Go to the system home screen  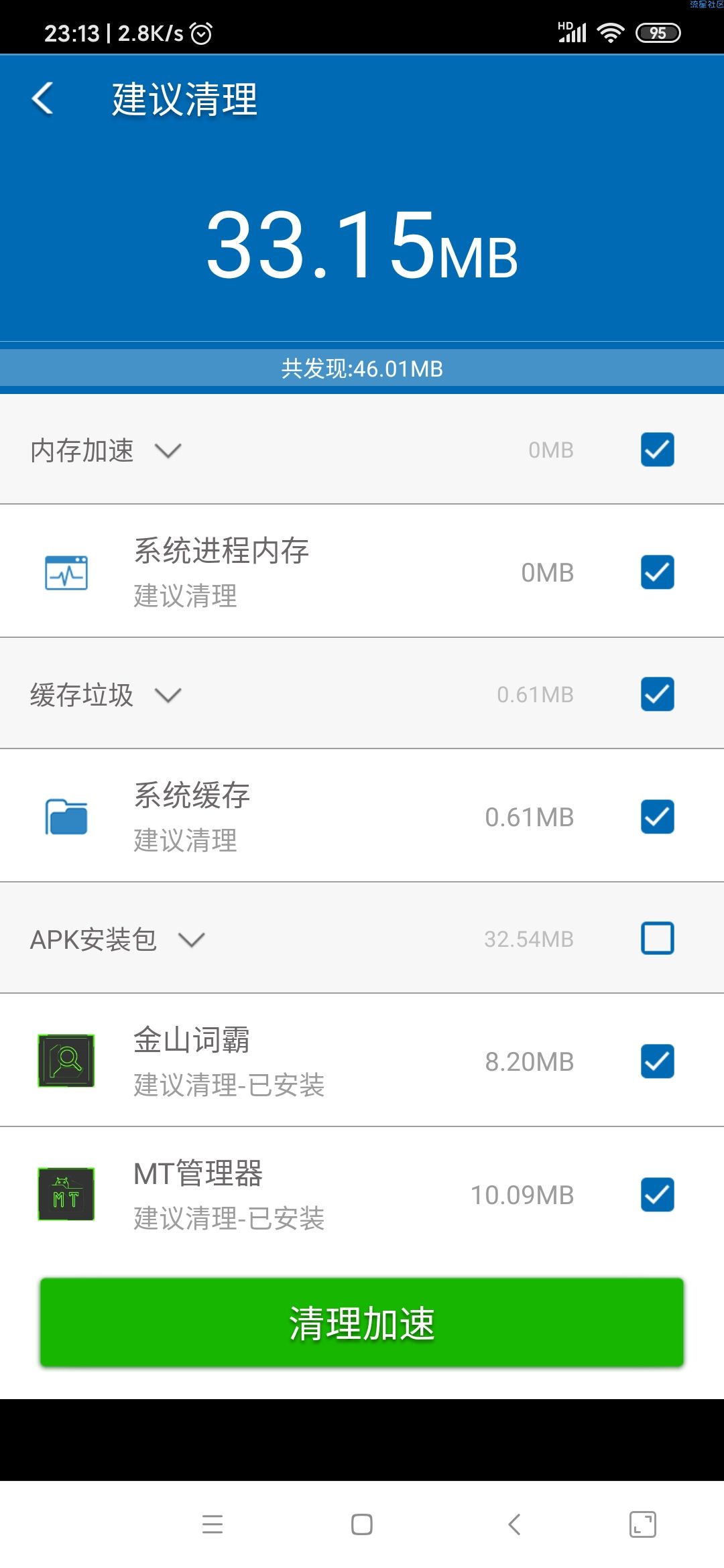point(362,1524)
